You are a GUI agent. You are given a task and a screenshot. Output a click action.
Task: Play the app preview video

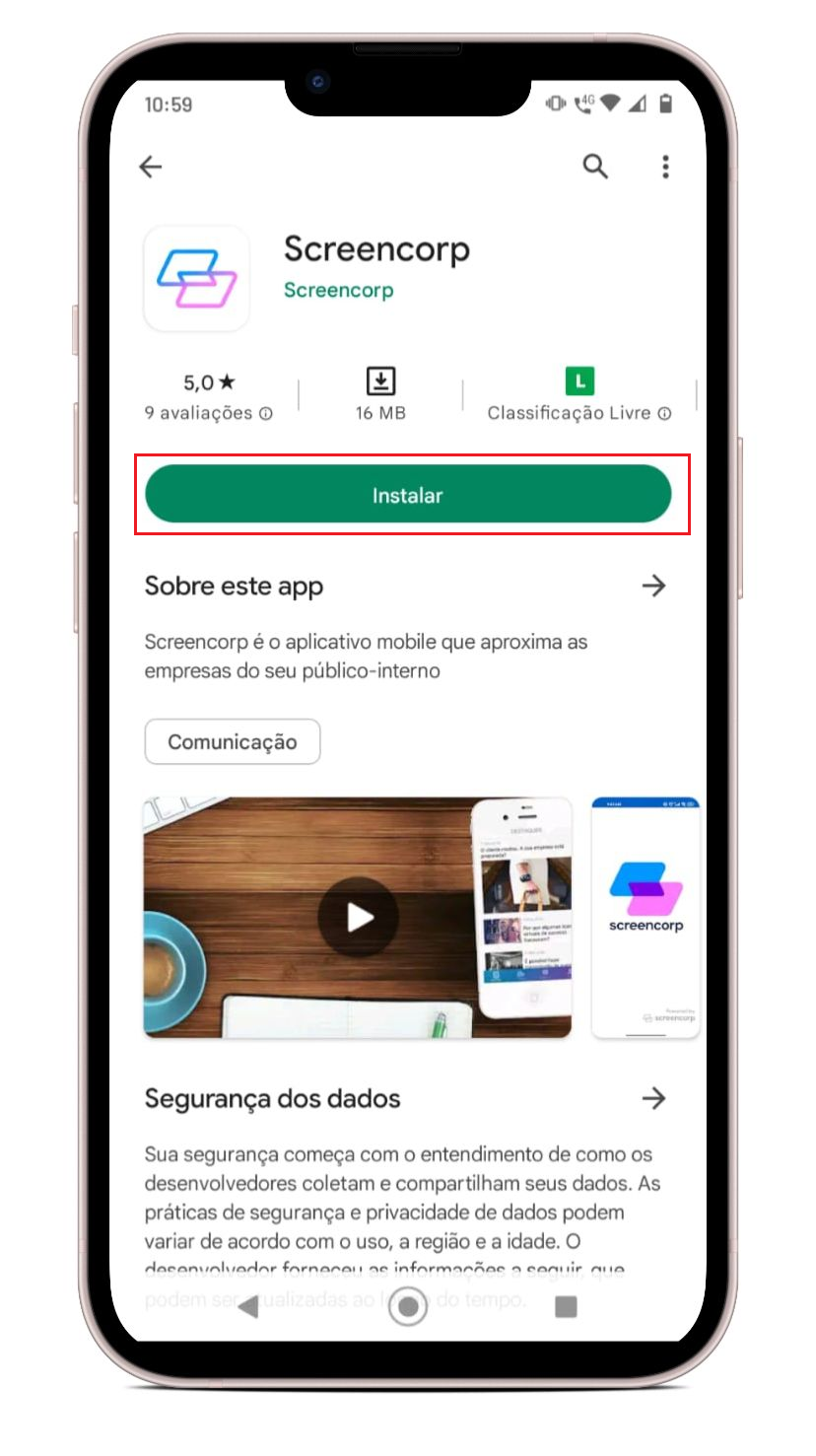(x=358, y=918)
